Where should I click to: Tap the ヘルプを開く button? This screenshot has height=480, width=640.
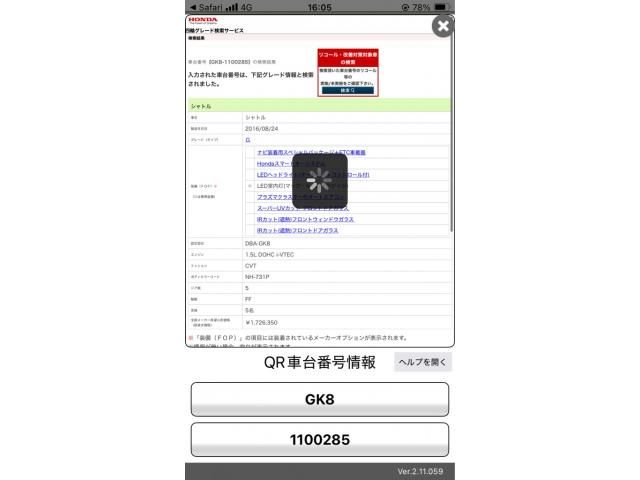422,363
